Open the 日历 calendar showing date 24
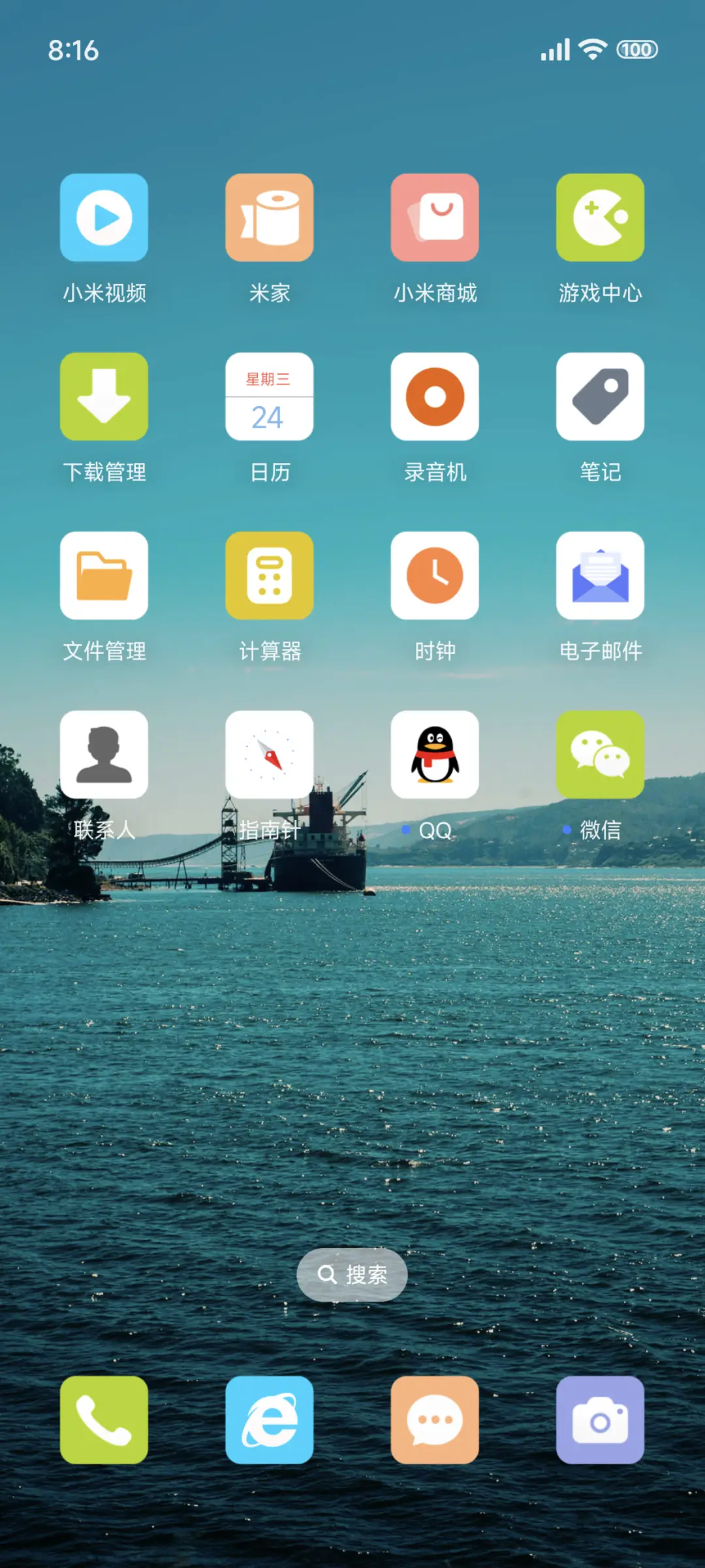This screenshot has height=1568, width=705. pos(270,396)
